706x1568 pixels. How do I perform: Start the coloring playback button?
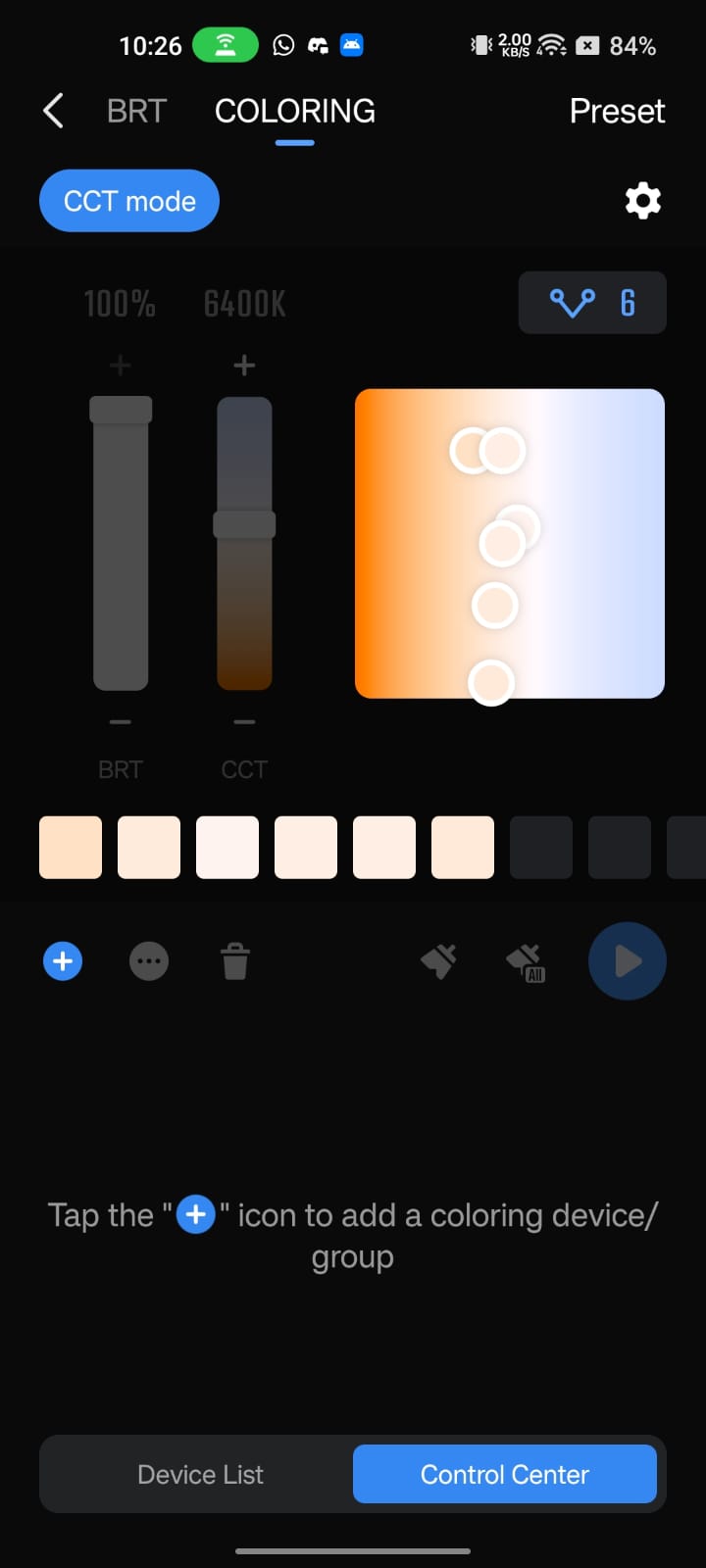click(x=628, y=961)
